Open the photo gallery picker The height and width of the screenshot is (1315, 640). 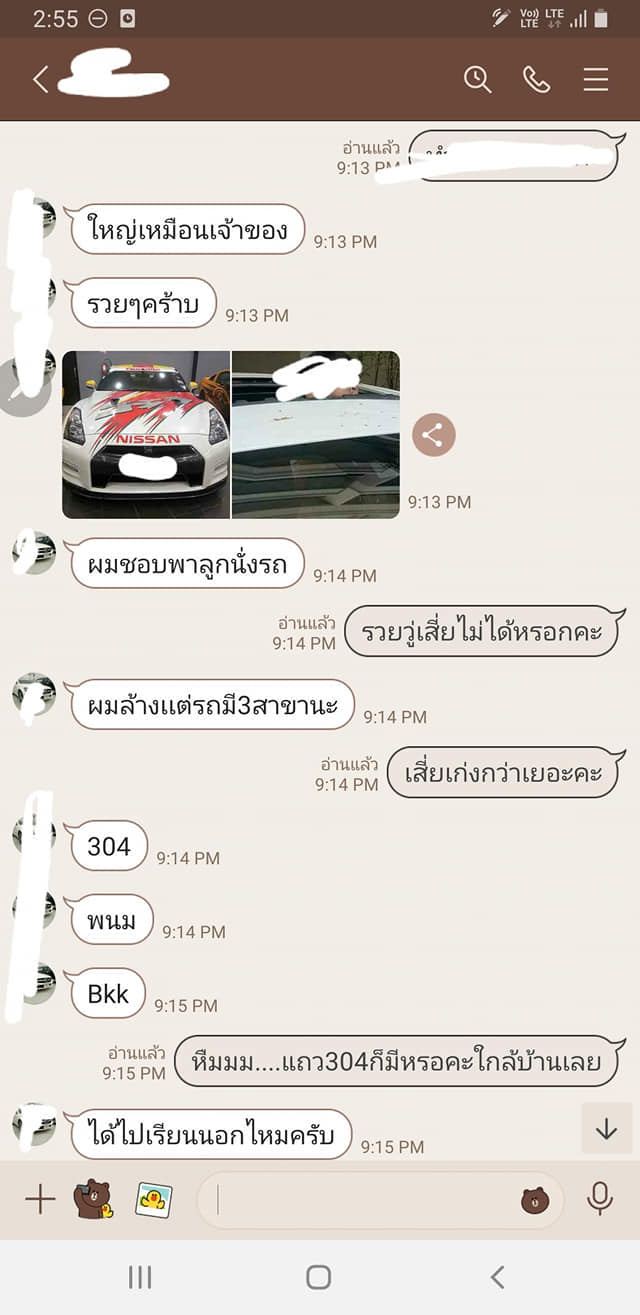click(153, 1199)
